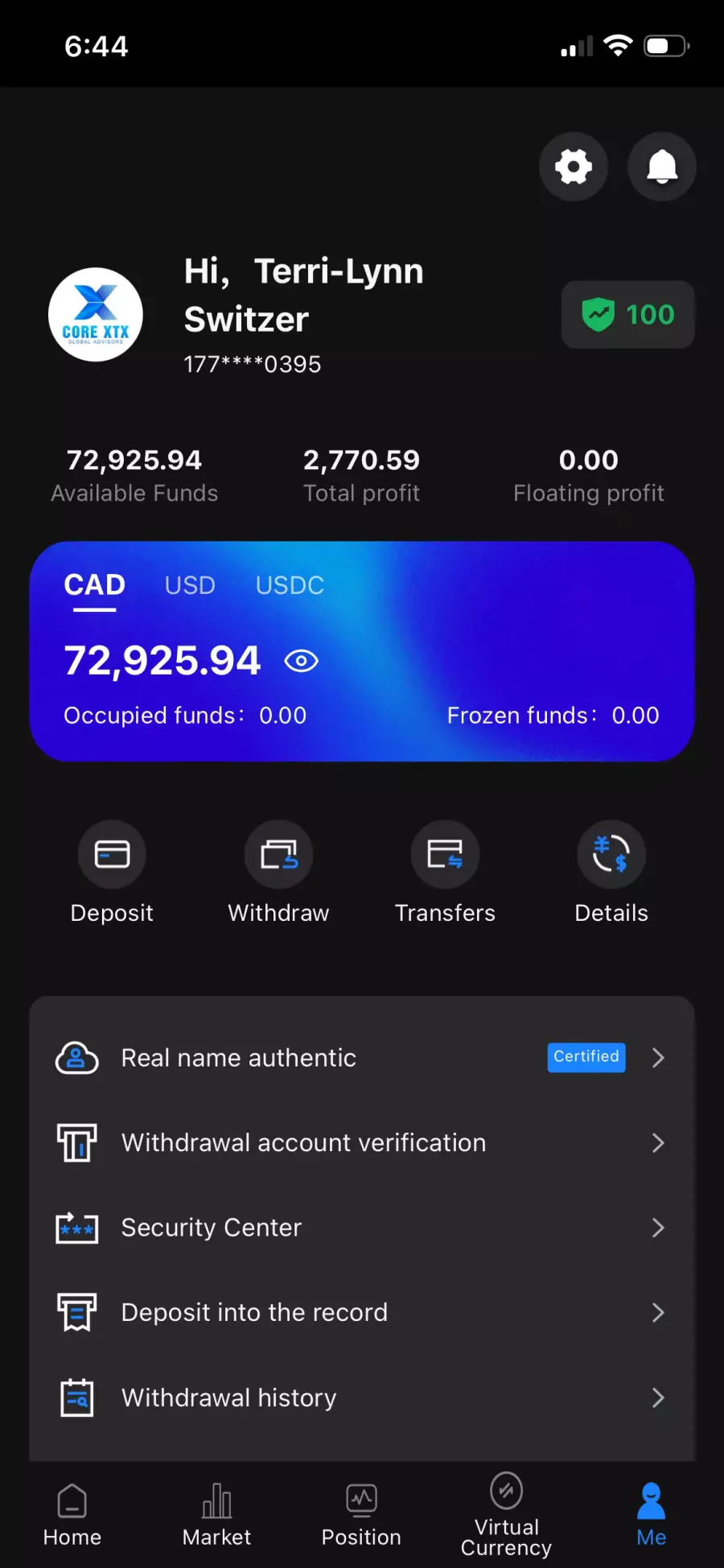Hide the balance with eye icon
The height and width of the screenshot is (1568, 724).
[x=302, y=662]
